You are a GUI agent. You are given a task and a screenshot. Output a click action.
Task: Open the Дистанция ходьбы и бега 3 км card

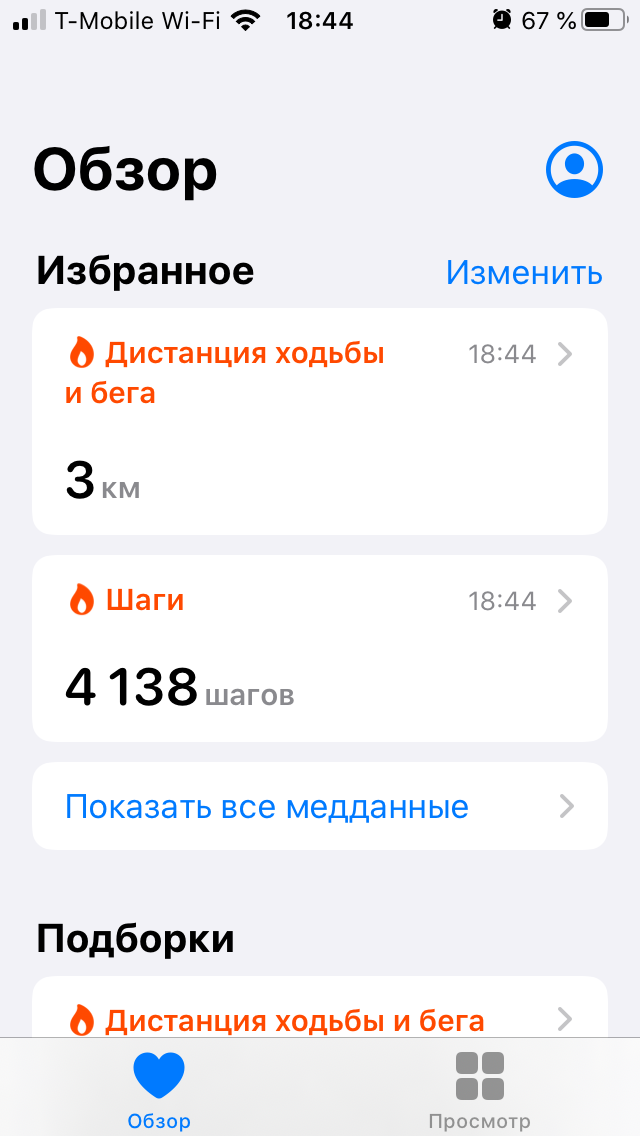(319, 421)
